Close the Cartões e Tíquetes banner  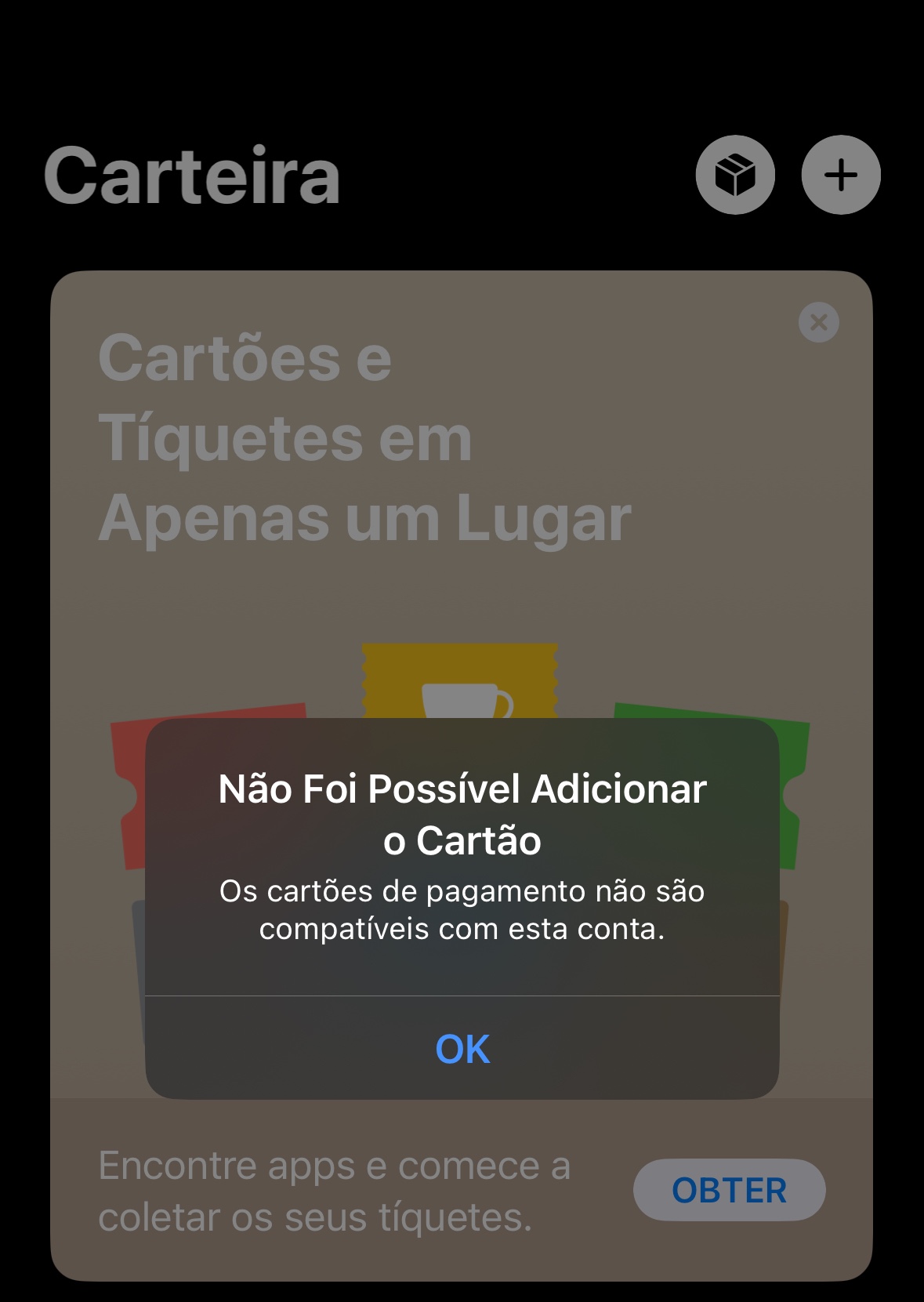819,322
